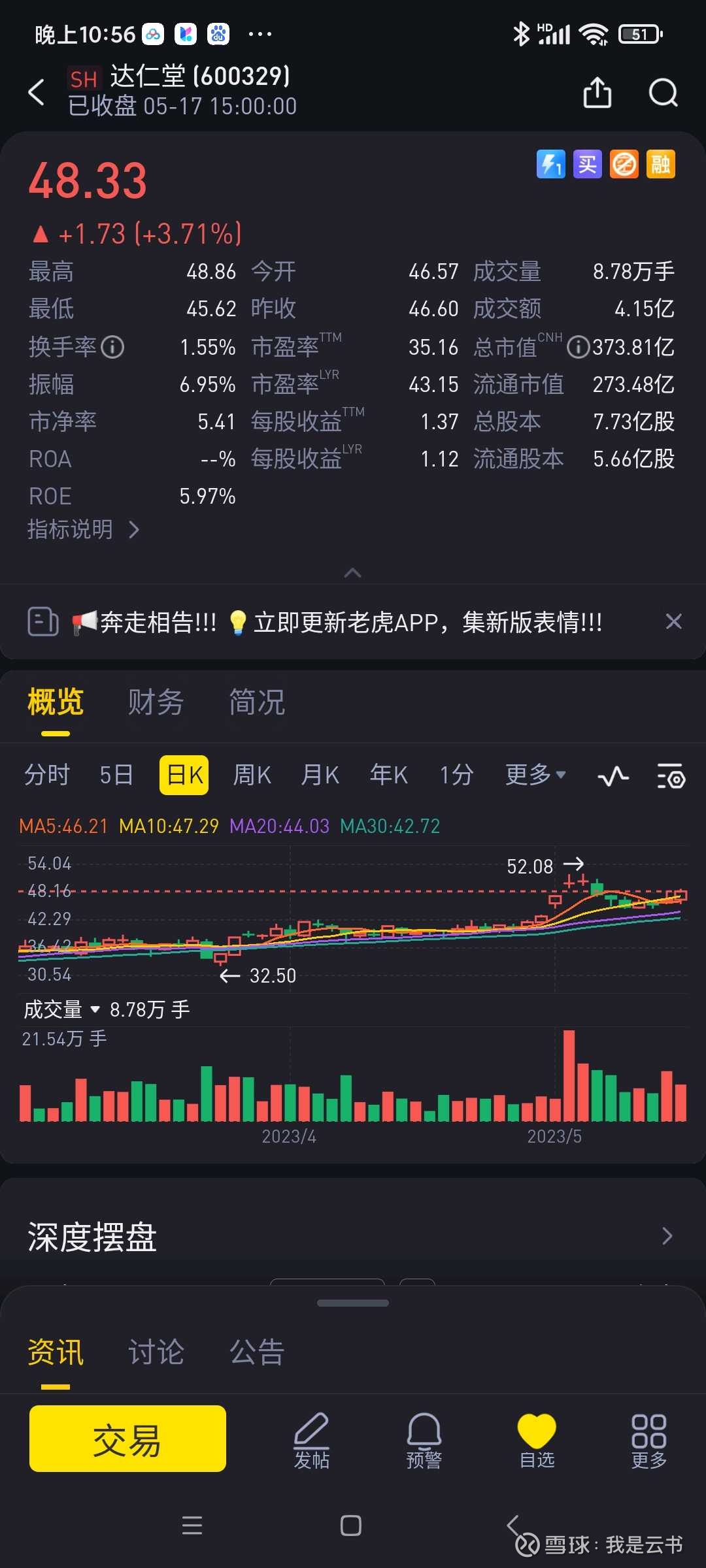Tap the 买 buy badge icon
Viewport: 706px width, 1568px height.
click(x=587, y=164)
